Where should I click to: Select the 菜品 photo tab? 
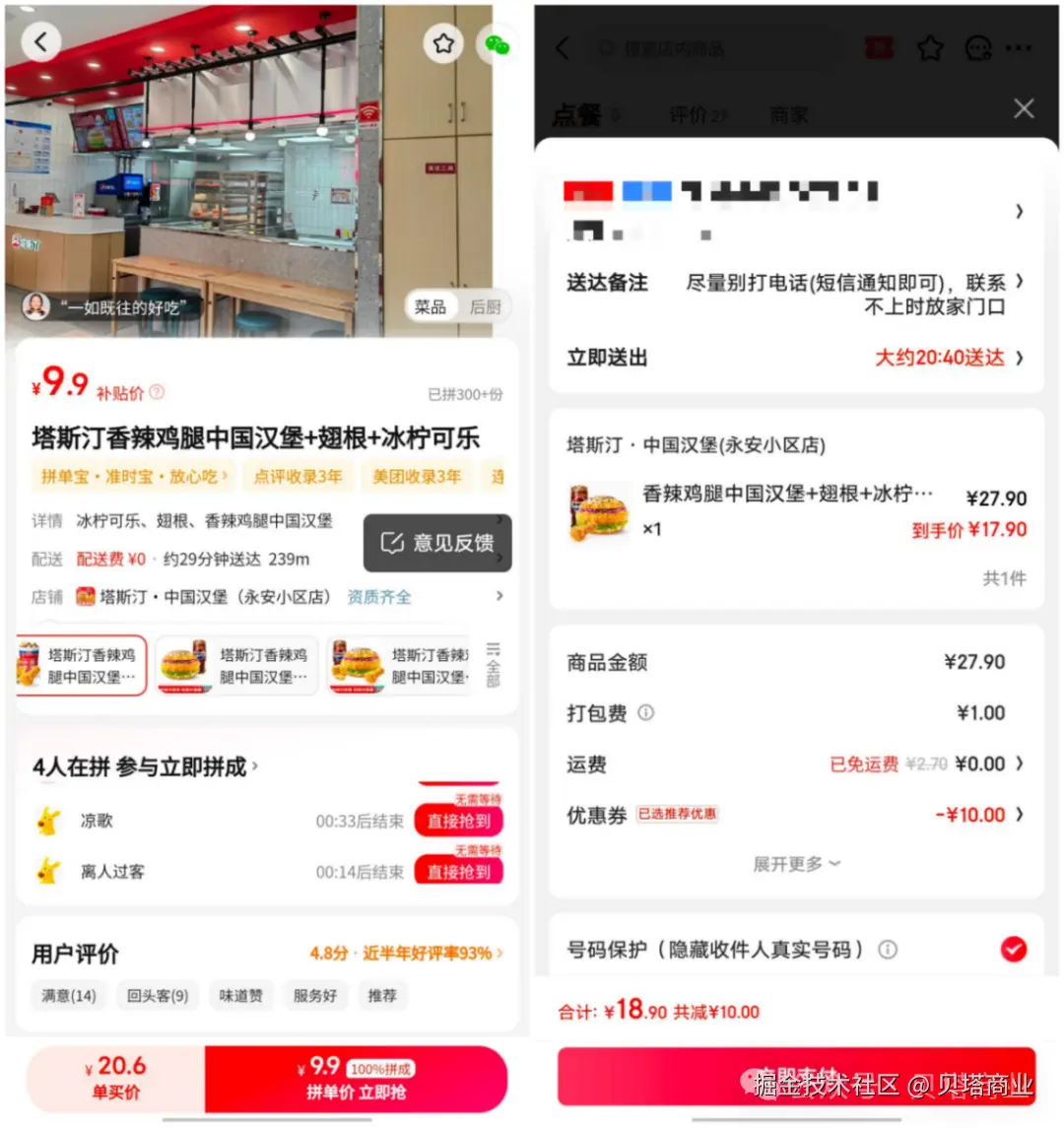(x=431, y=307)
